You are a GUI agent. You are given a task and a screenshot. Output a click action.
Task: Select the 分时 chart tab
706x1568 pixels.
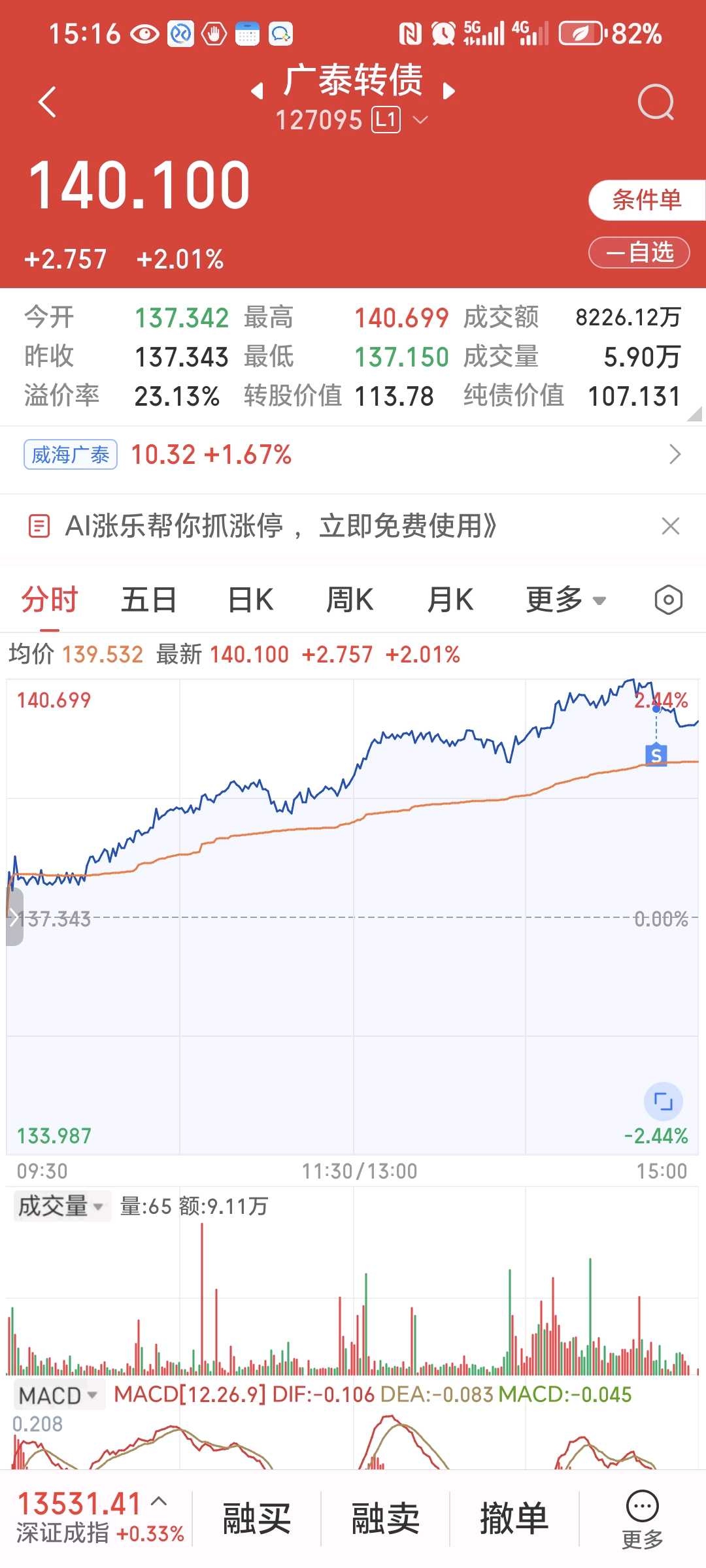[50, 600]
